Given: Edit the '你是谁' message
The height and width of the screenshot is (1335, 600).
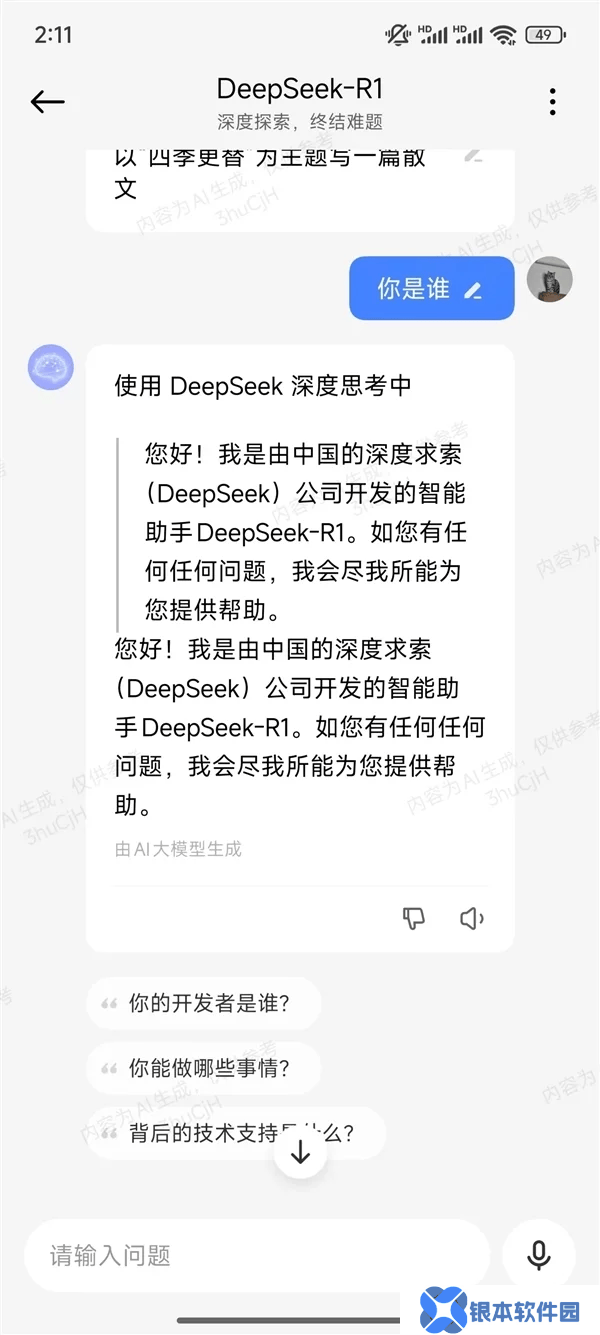Looking at the screenshot, I should [472, 290].
